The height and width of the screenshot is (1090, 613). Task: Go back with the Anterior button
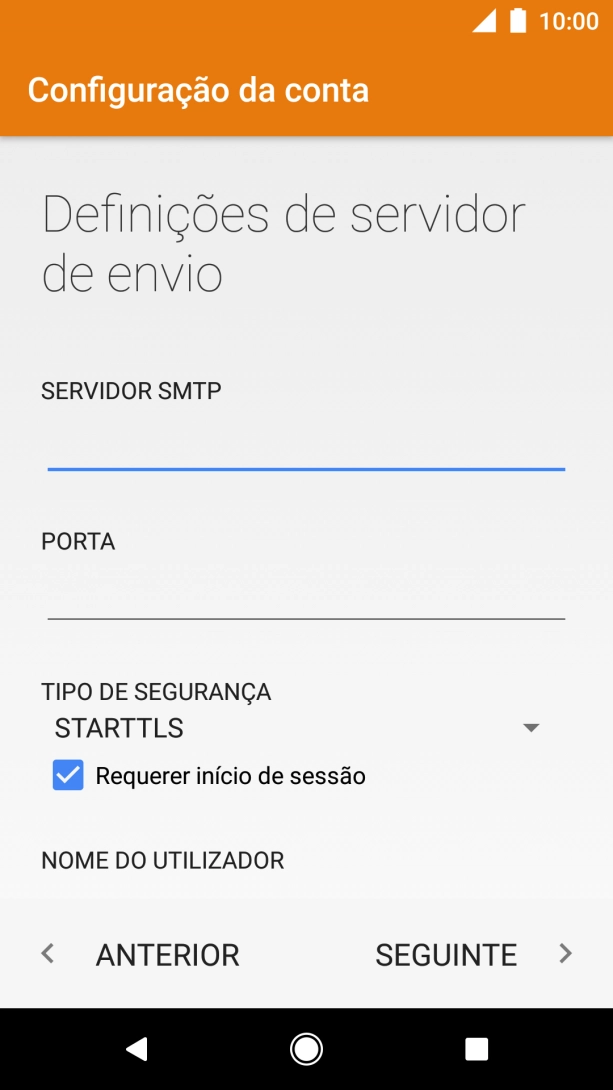tap(142, 955)
